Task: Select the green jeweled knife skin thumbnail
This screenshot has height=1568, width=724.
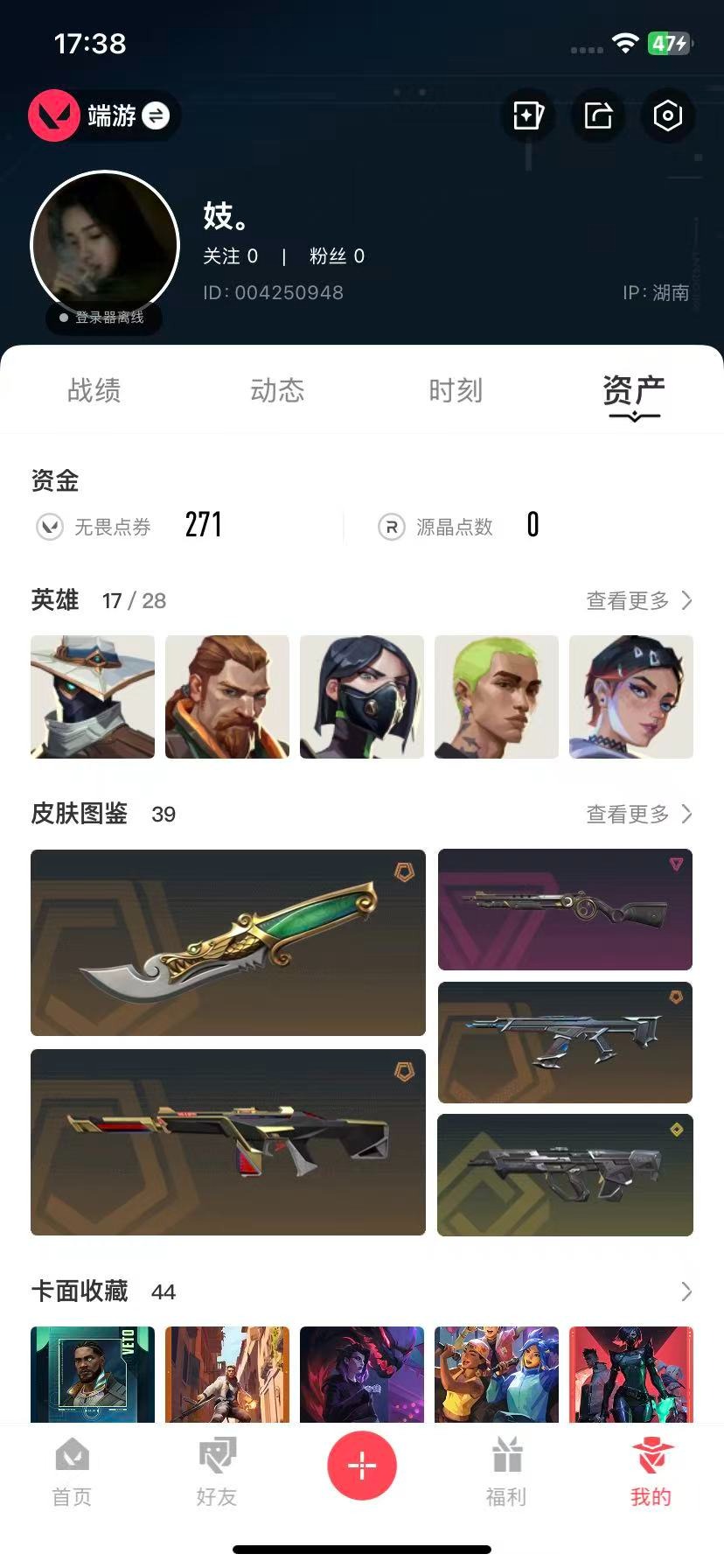Action: (x=227, y=943)
